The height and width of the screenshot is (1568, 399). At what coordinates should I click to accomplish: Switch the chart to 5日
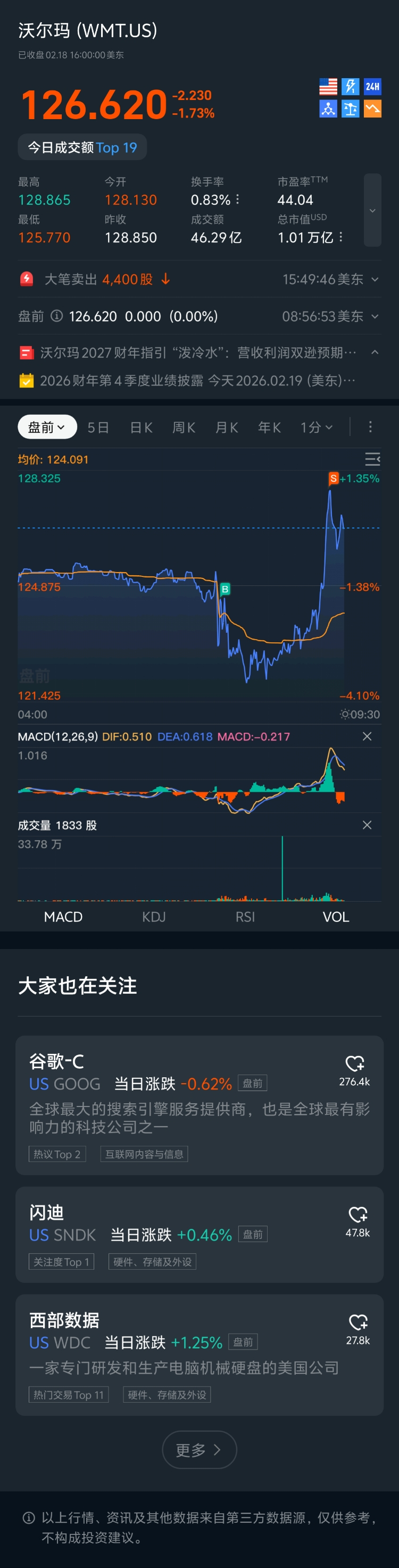click(x=98, y=427)
